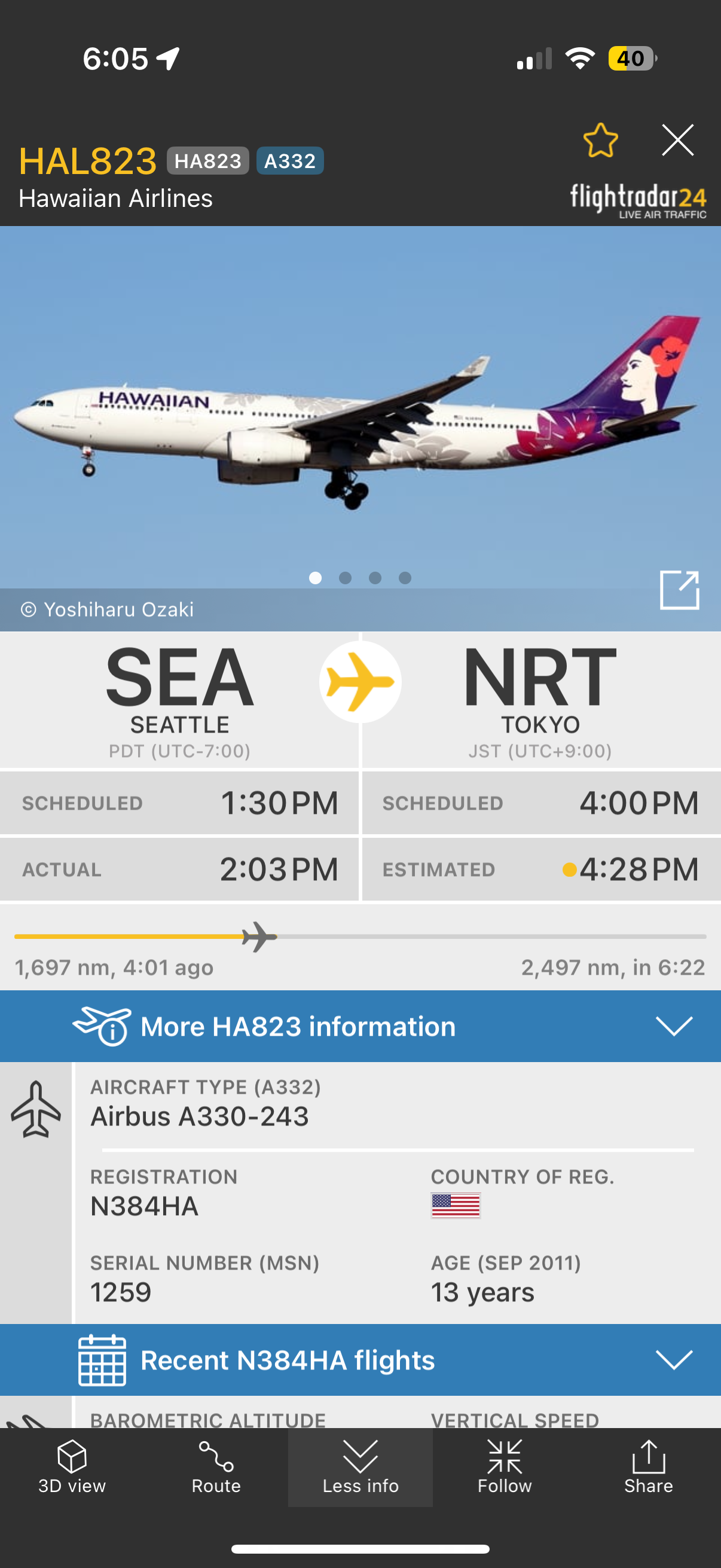Open 3D view of the flight
Image resolution: width=721 pixels, height=1568 pixels.
(72, 1467)
